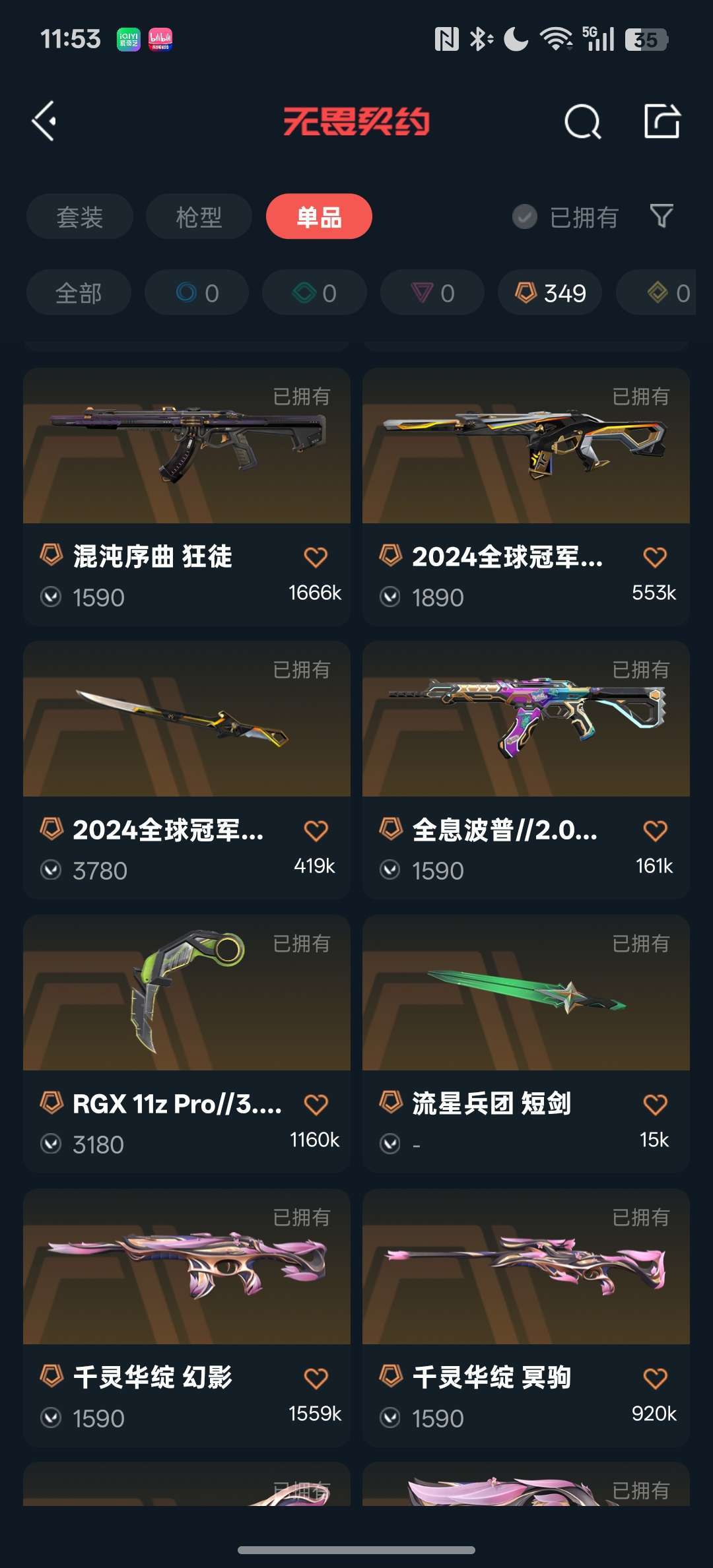Favorite the 混沌序曲 狂徒 skin
713x1568 pixels.
coord(316,557)
